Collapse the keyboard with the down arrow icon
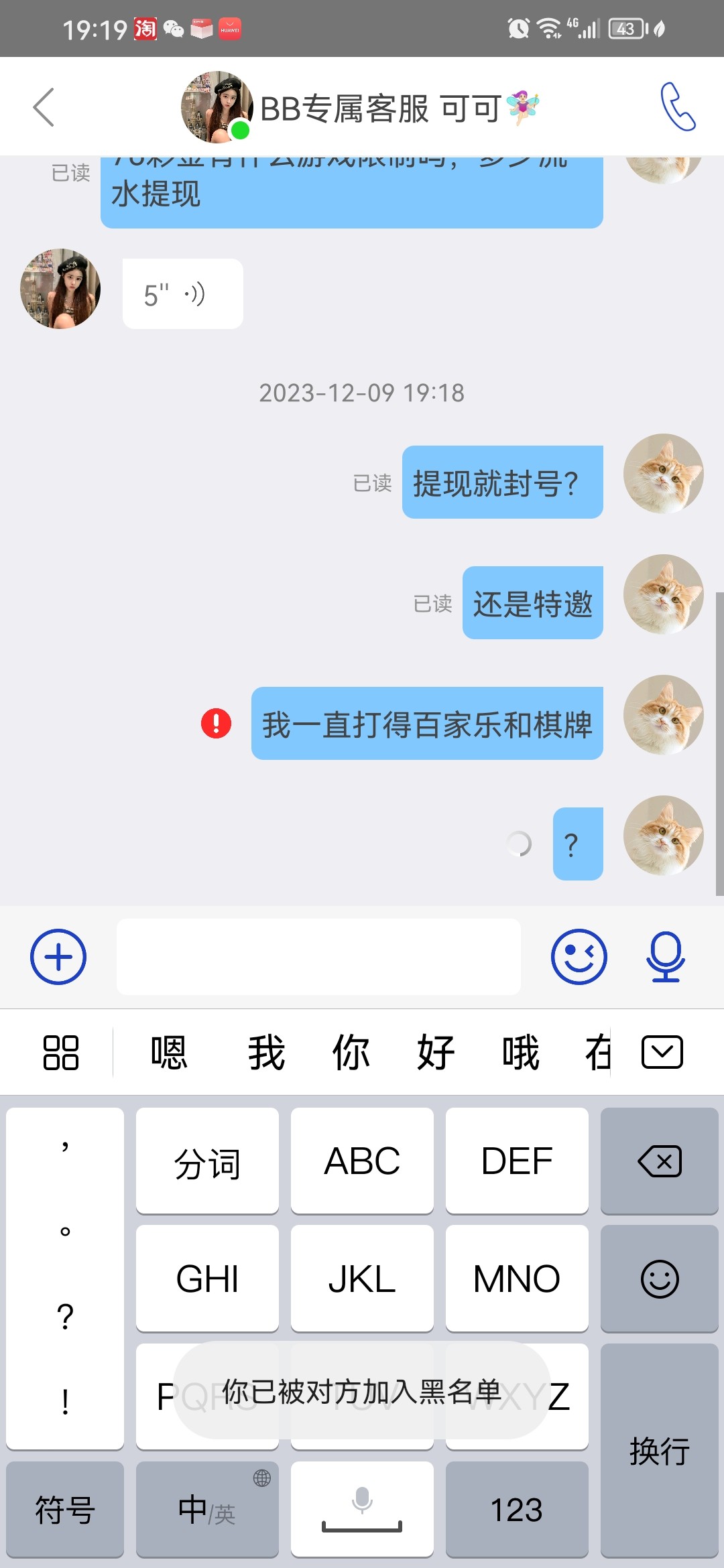This screenshot has width=724, height=1568. [664, 1052]
